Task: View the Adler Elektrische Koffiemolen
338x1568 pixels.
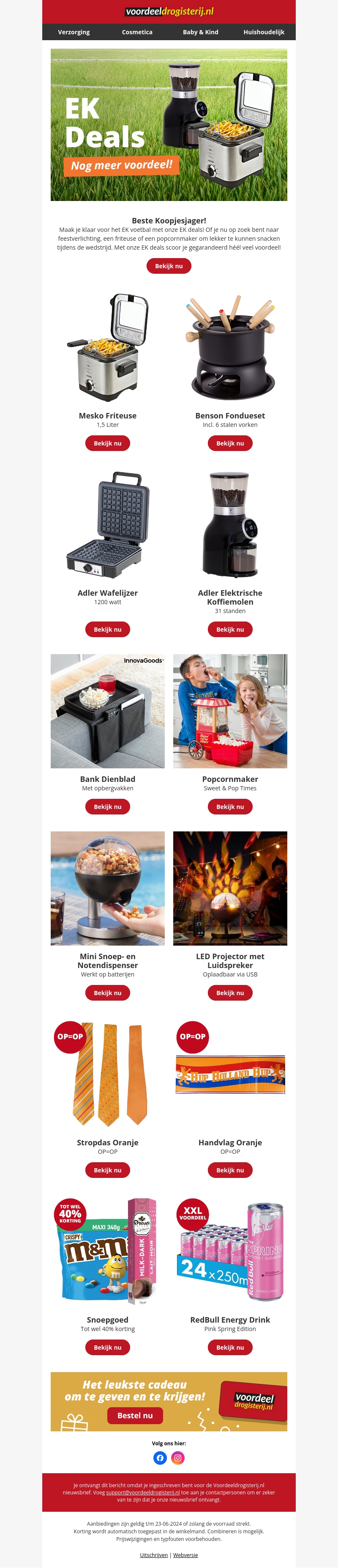Action: point(230,630)
